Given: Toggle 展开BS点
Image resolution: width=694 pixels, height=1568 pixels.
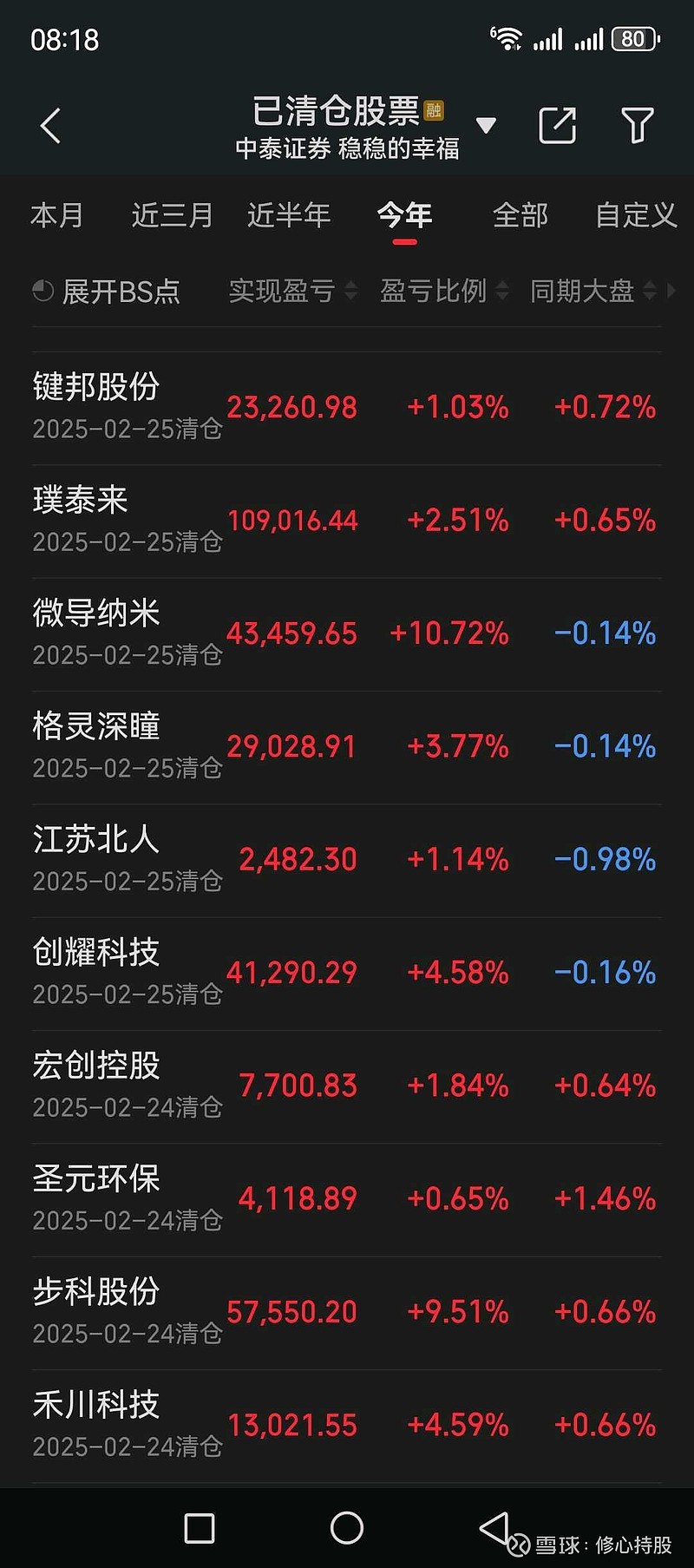Looking at the screenshot, I should click(x=106, y=291).
